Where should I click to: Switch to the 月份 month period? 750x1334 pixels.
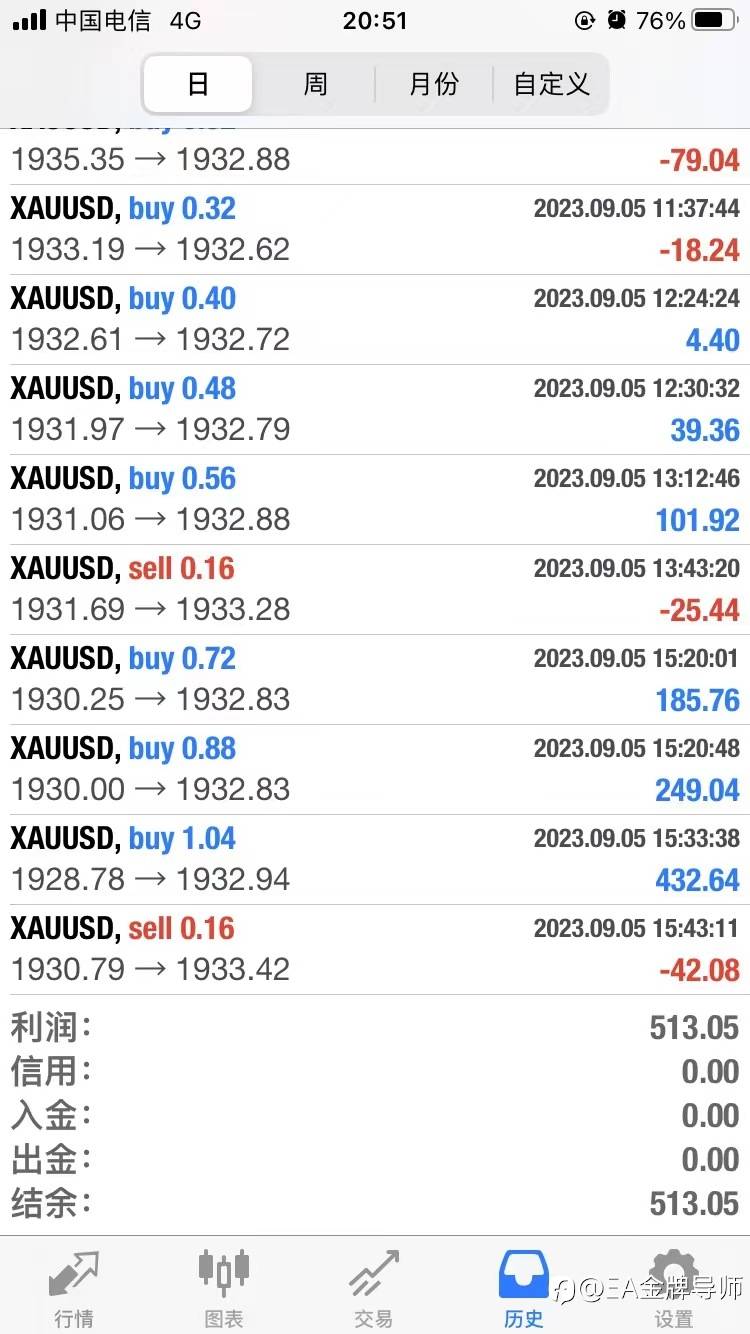pos(434,84)
